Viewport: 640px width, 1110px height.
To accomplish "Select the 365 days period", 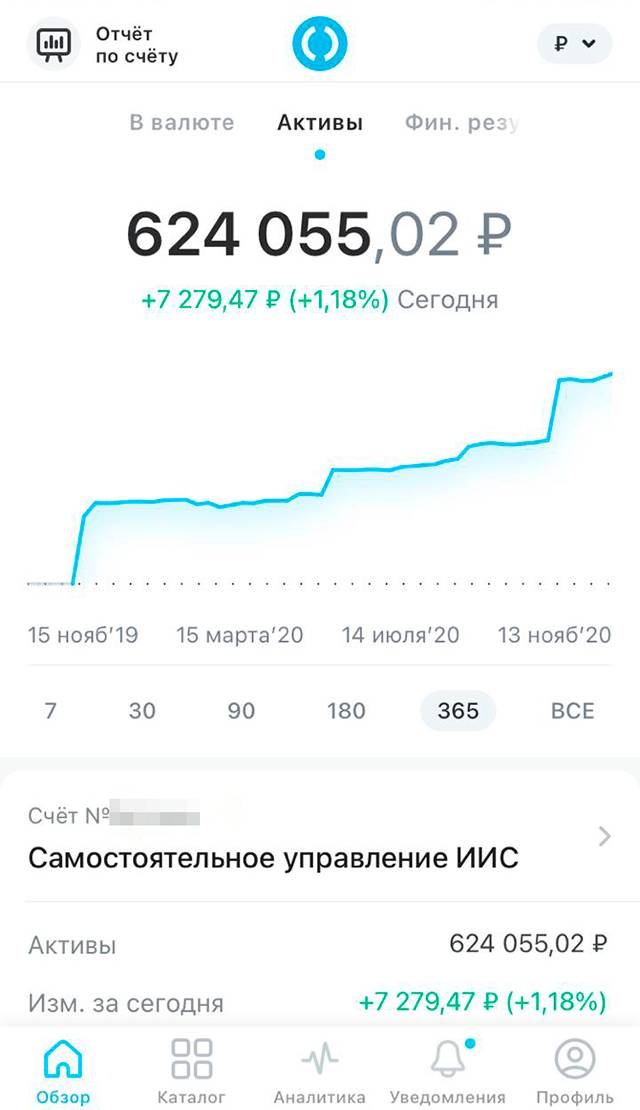I will pos(458,710).
